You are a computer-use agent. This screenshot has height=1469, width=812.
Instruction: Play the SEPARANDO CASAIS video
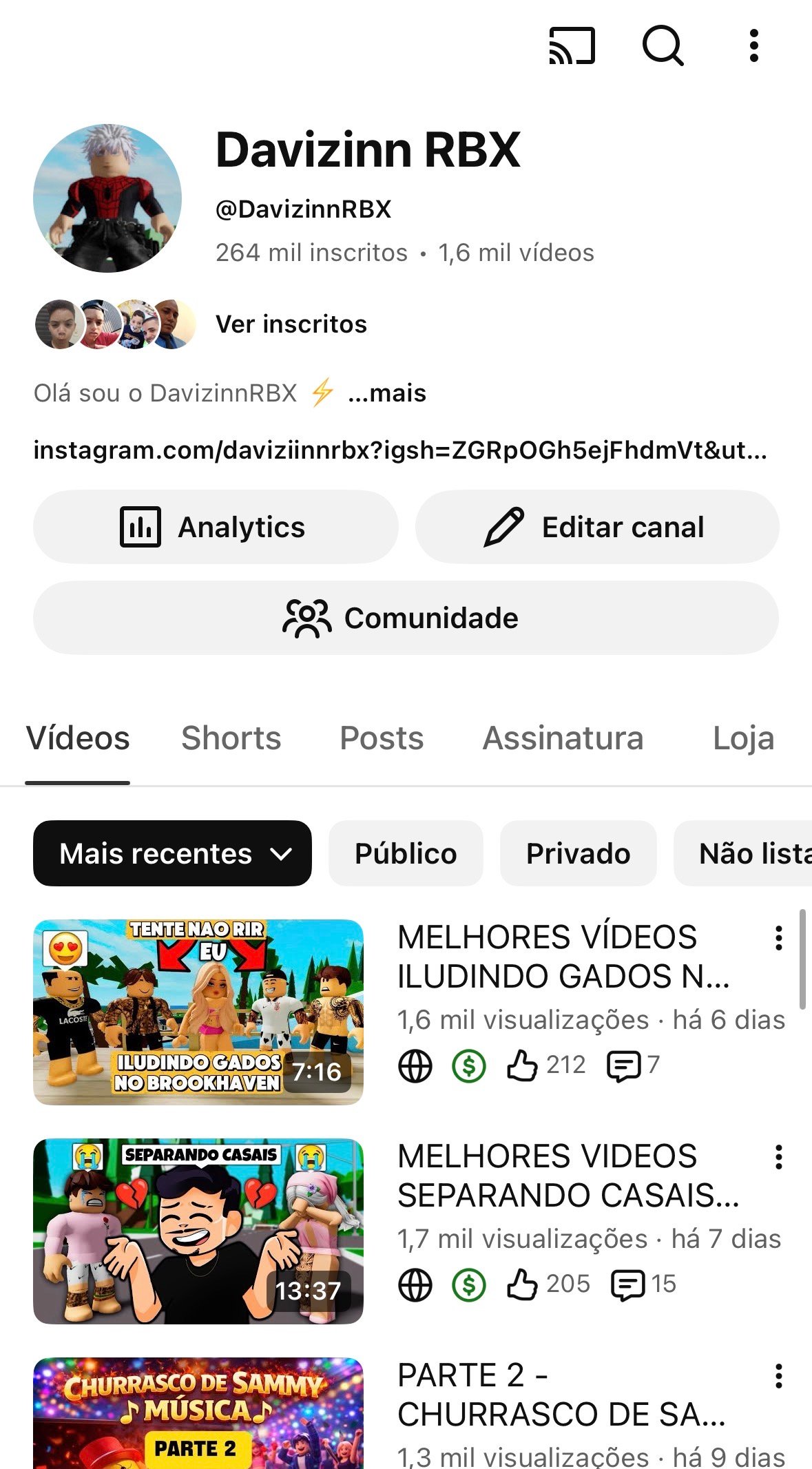tap(198, 1231)
